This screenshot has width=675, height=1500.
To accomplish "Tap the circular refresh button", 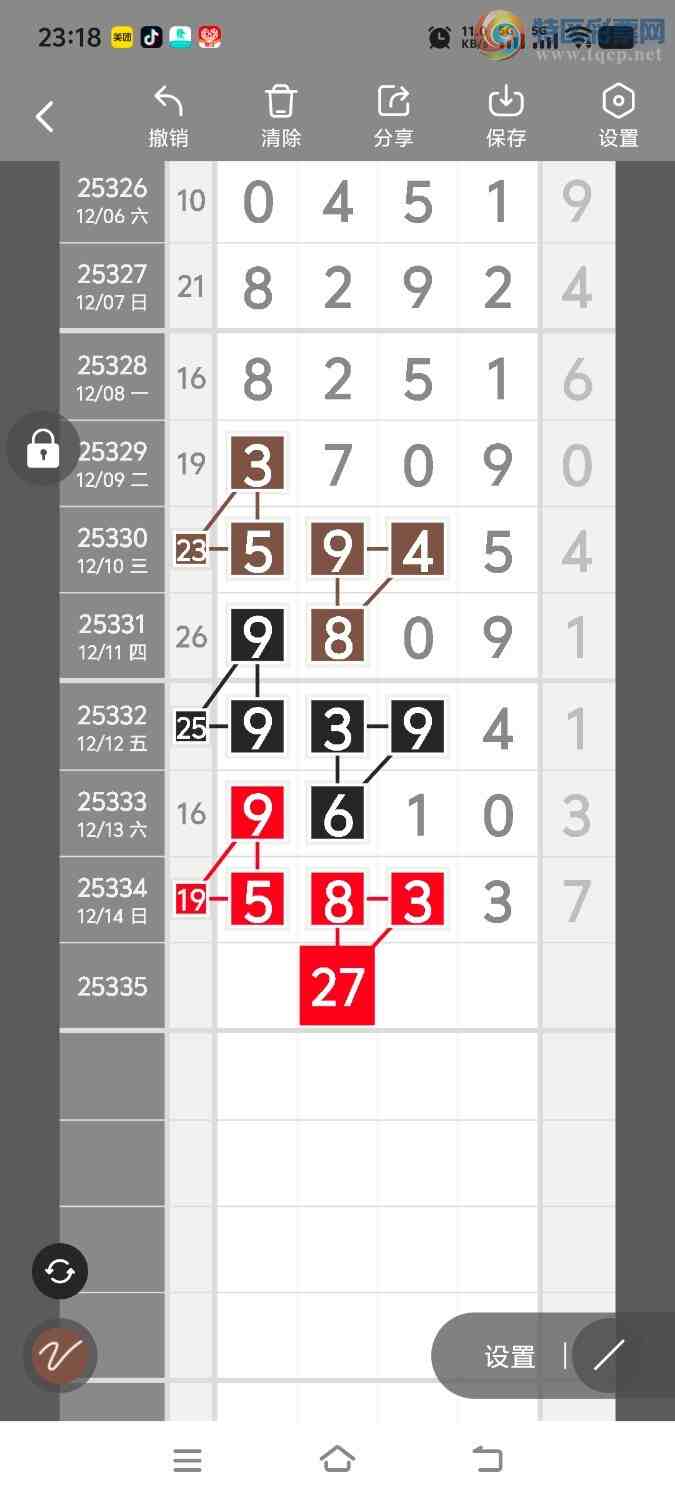I will click(x=60, y=1271).
